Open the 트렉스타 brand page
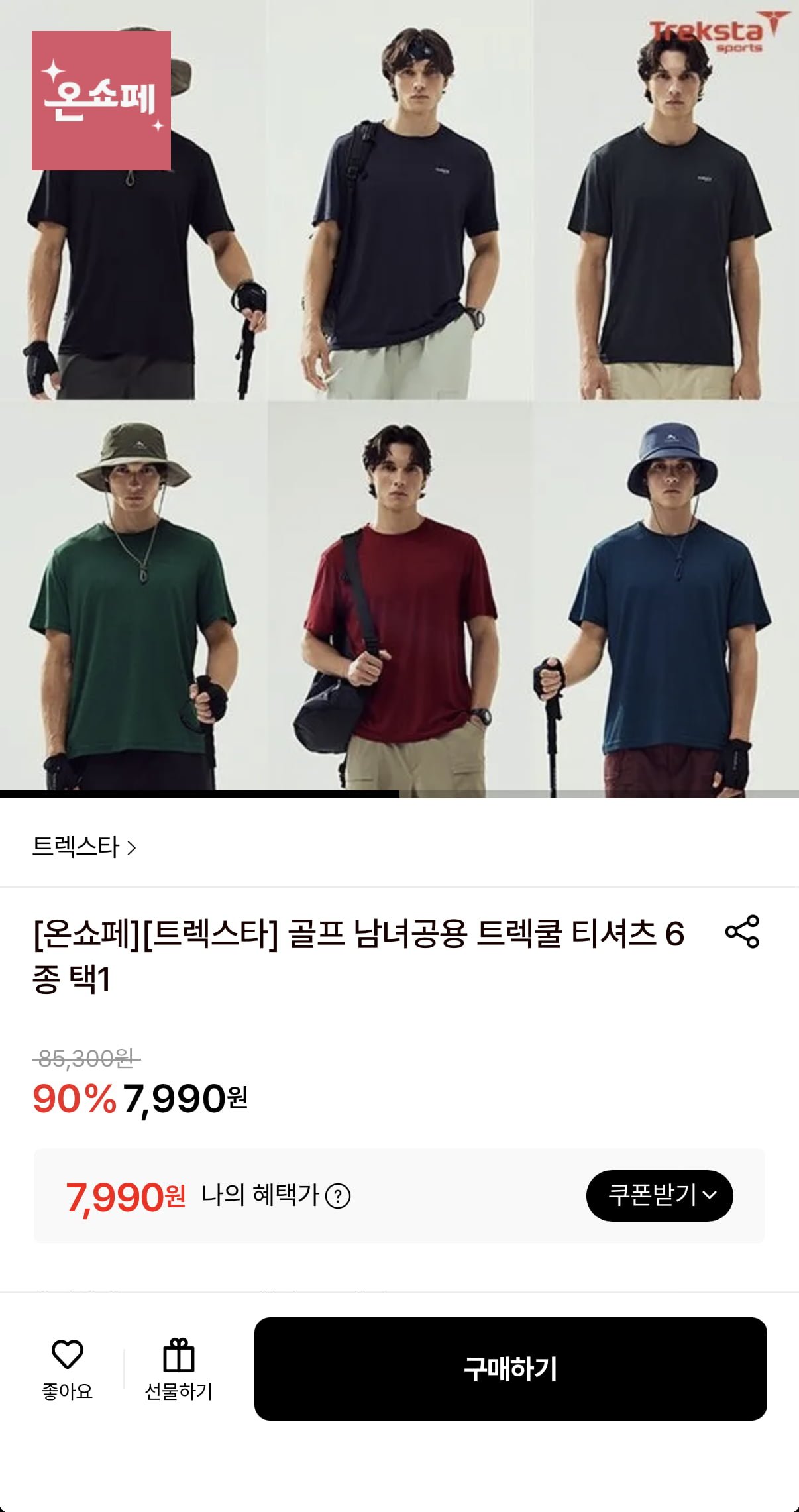799x1512 pixels. pyautogui.click(x=84, y=847)
